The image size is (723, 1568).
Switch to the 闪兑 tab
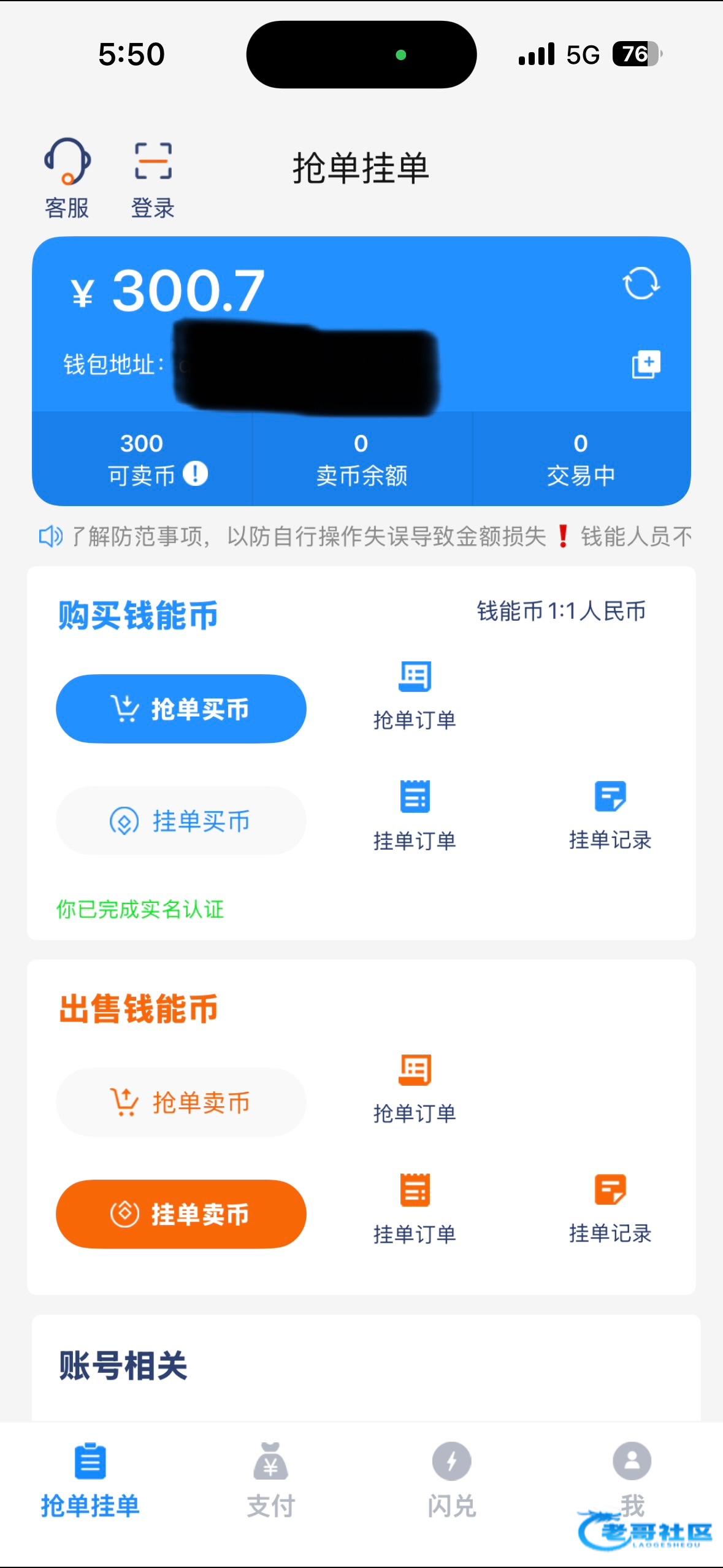[x=451, y=1480]
